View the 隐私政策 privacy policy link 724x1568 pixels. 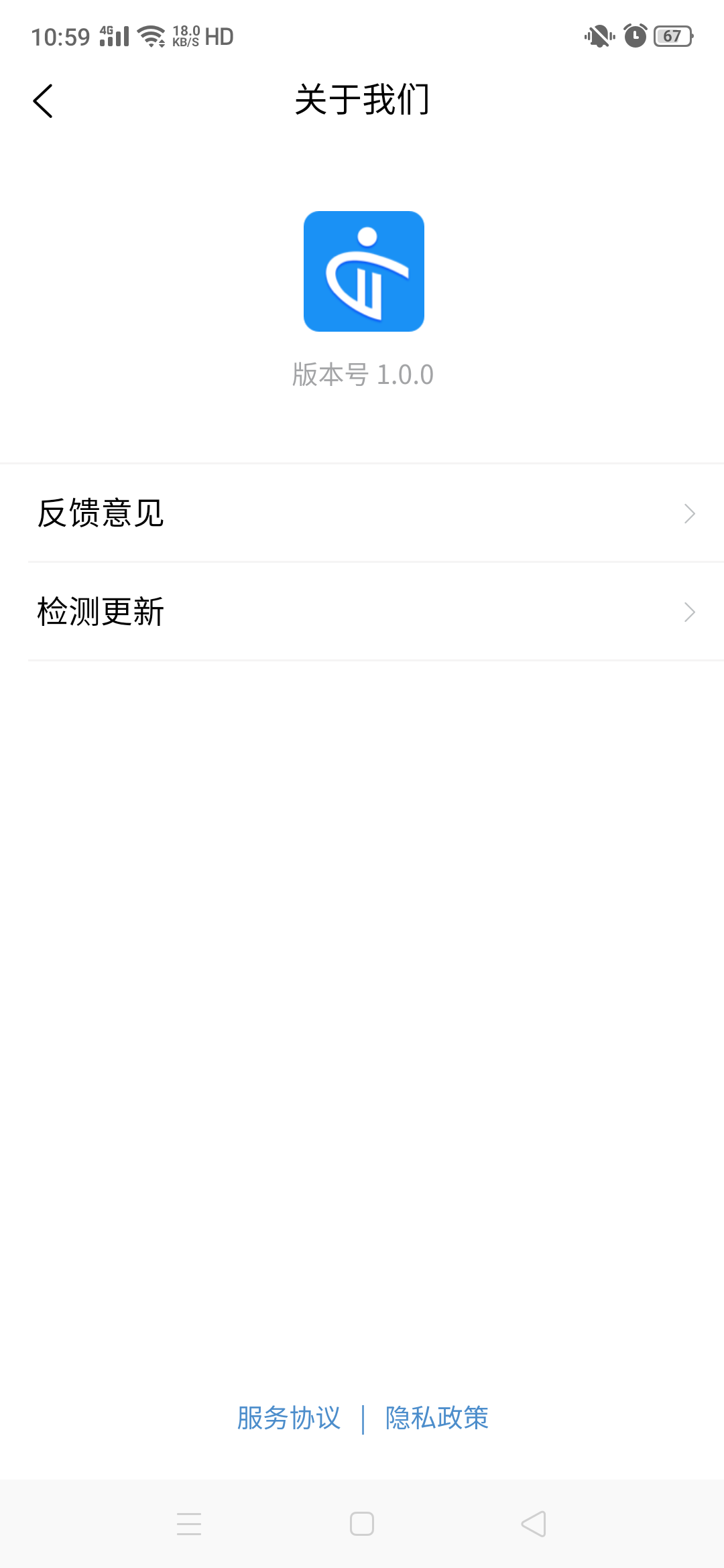tap(437, 1418)
